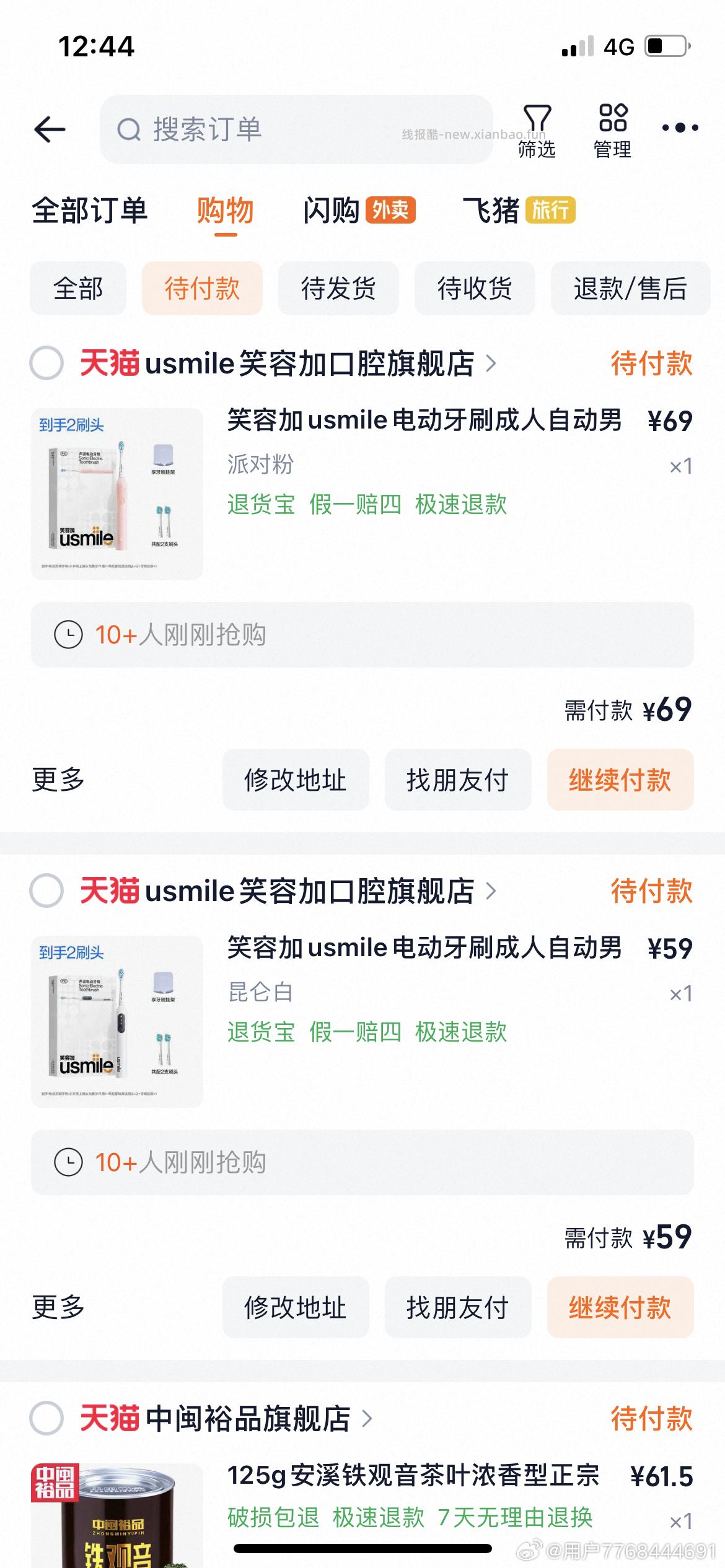Select the second usmile order checkbox

click(x=46, y=892)
